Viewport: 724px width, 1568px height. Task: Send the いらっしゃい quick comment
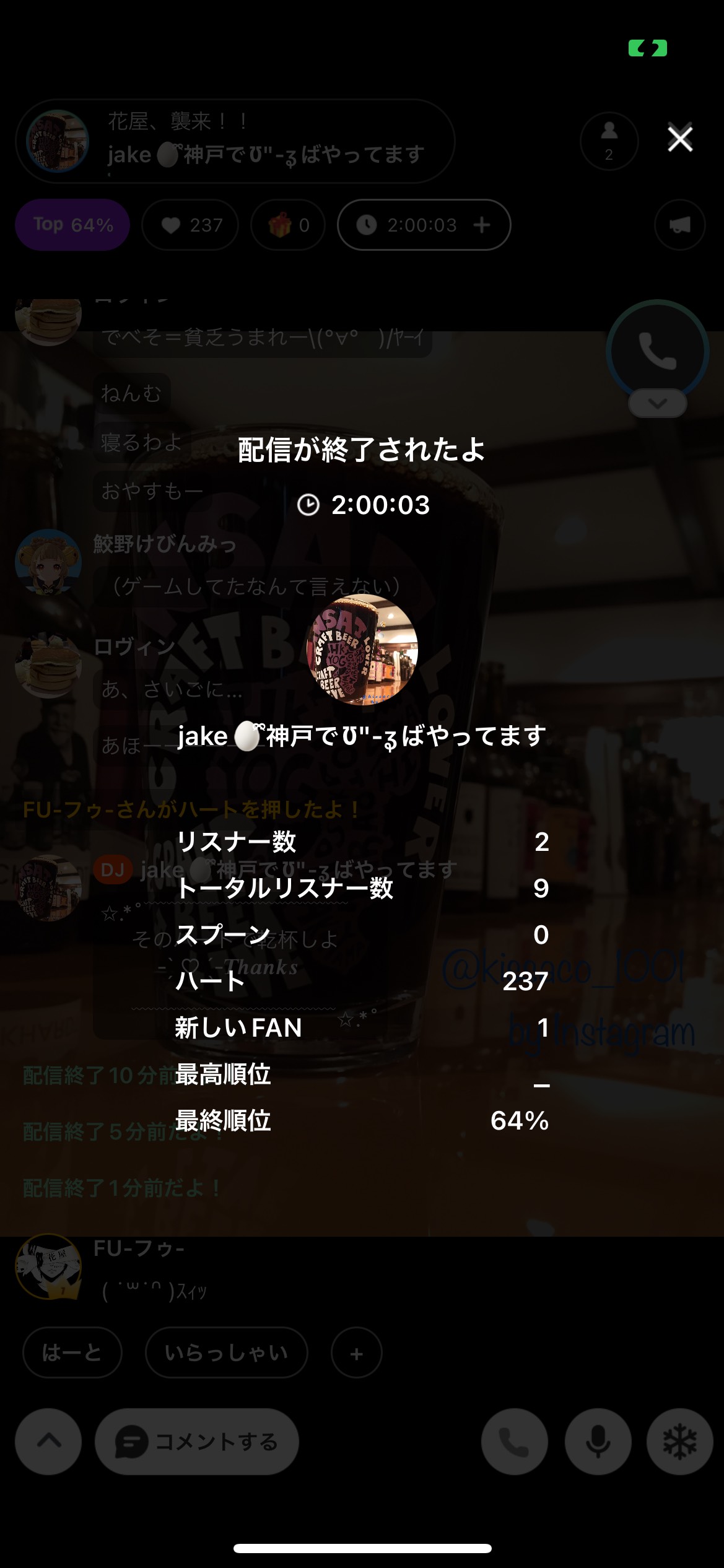point(226,1353)
